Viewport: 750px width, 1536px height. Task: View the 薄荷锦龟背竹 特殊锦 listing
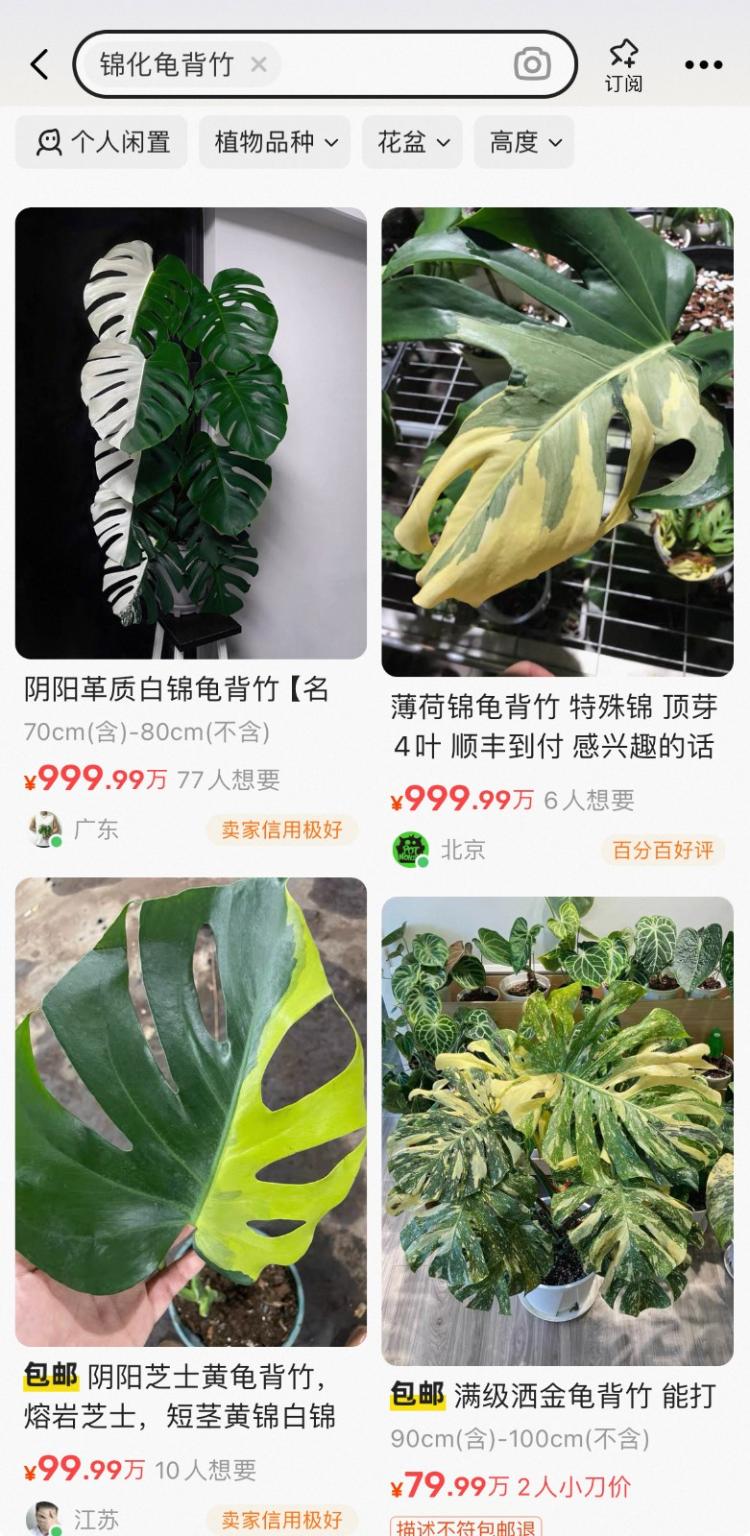point(557,441)
